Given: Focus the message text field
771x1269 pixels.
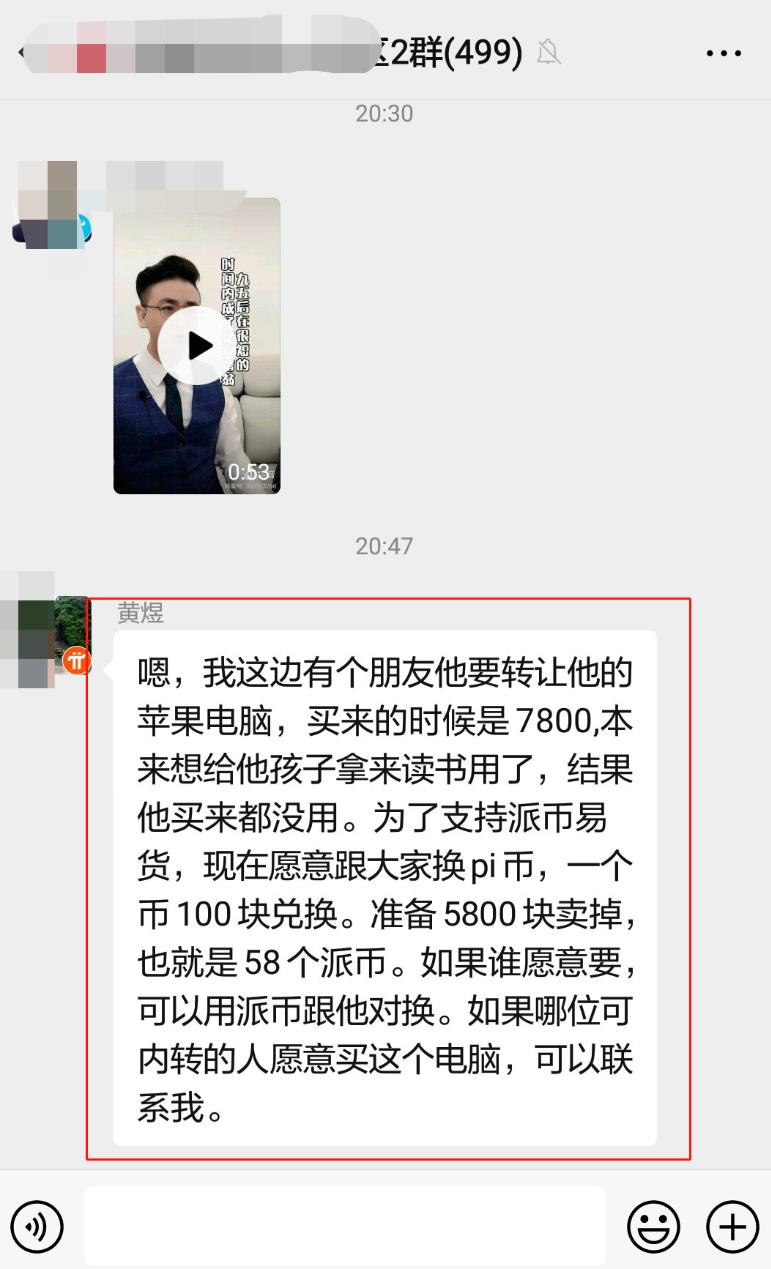Looking at the screenshot, I should coord(344,1225).
